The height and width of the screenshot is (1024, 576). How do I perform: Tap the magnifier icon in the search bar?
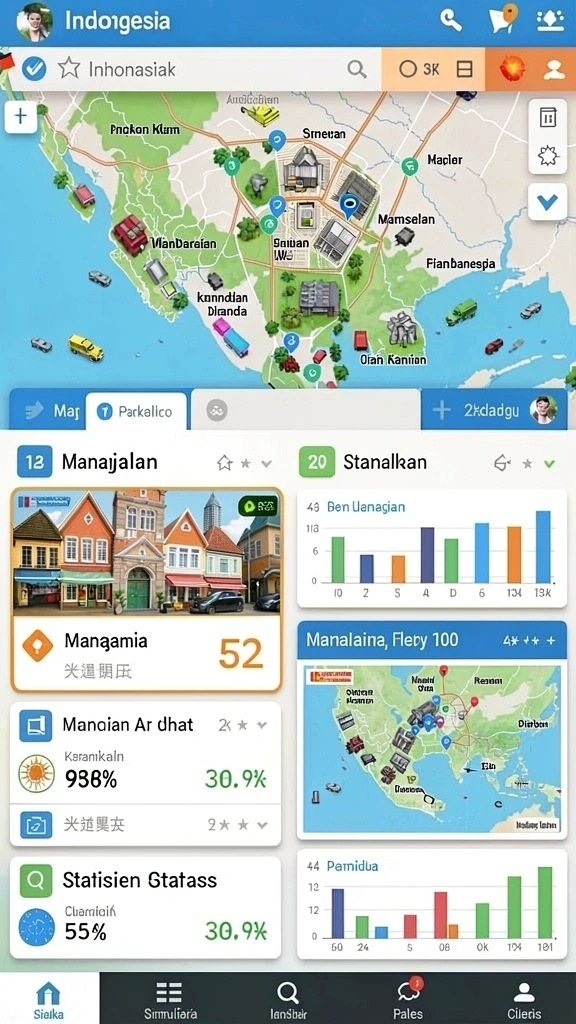(357, 69)
